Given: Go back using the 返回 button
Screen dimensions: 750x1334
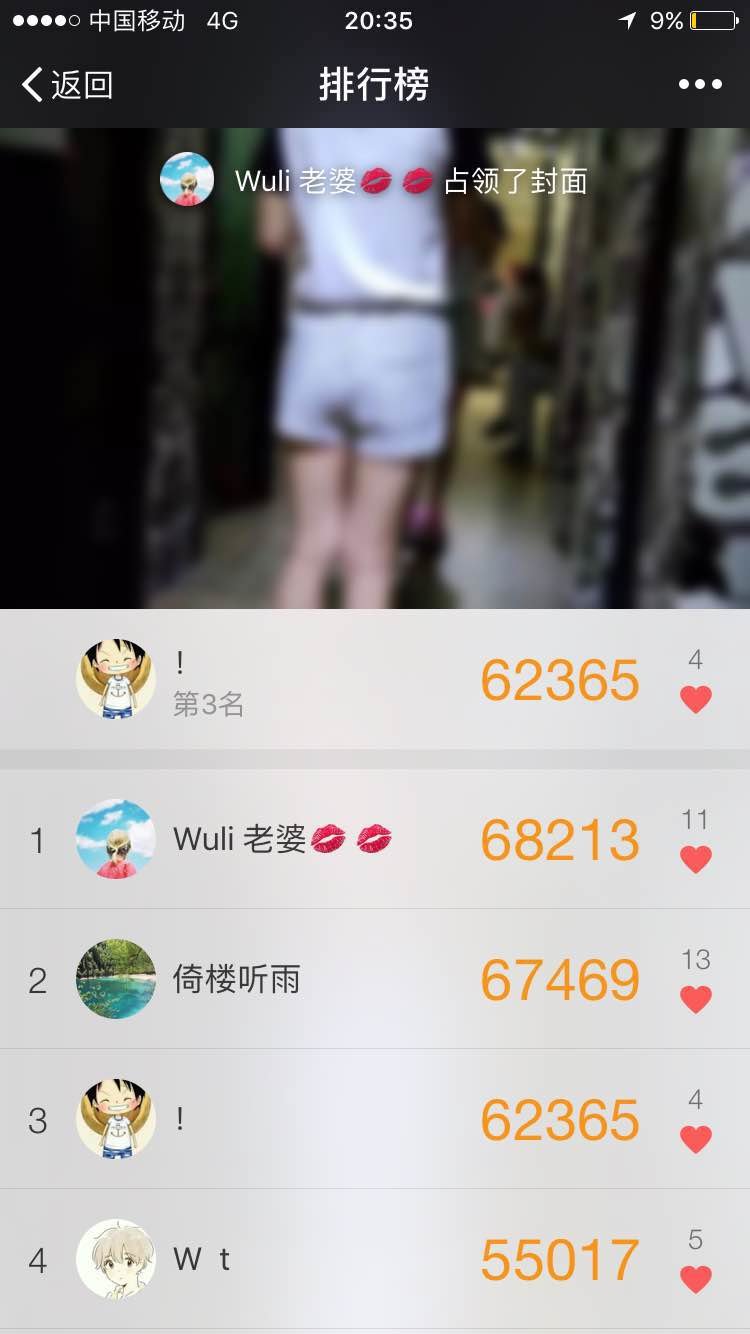Looking at the screenshot, I should pos(67,85).
